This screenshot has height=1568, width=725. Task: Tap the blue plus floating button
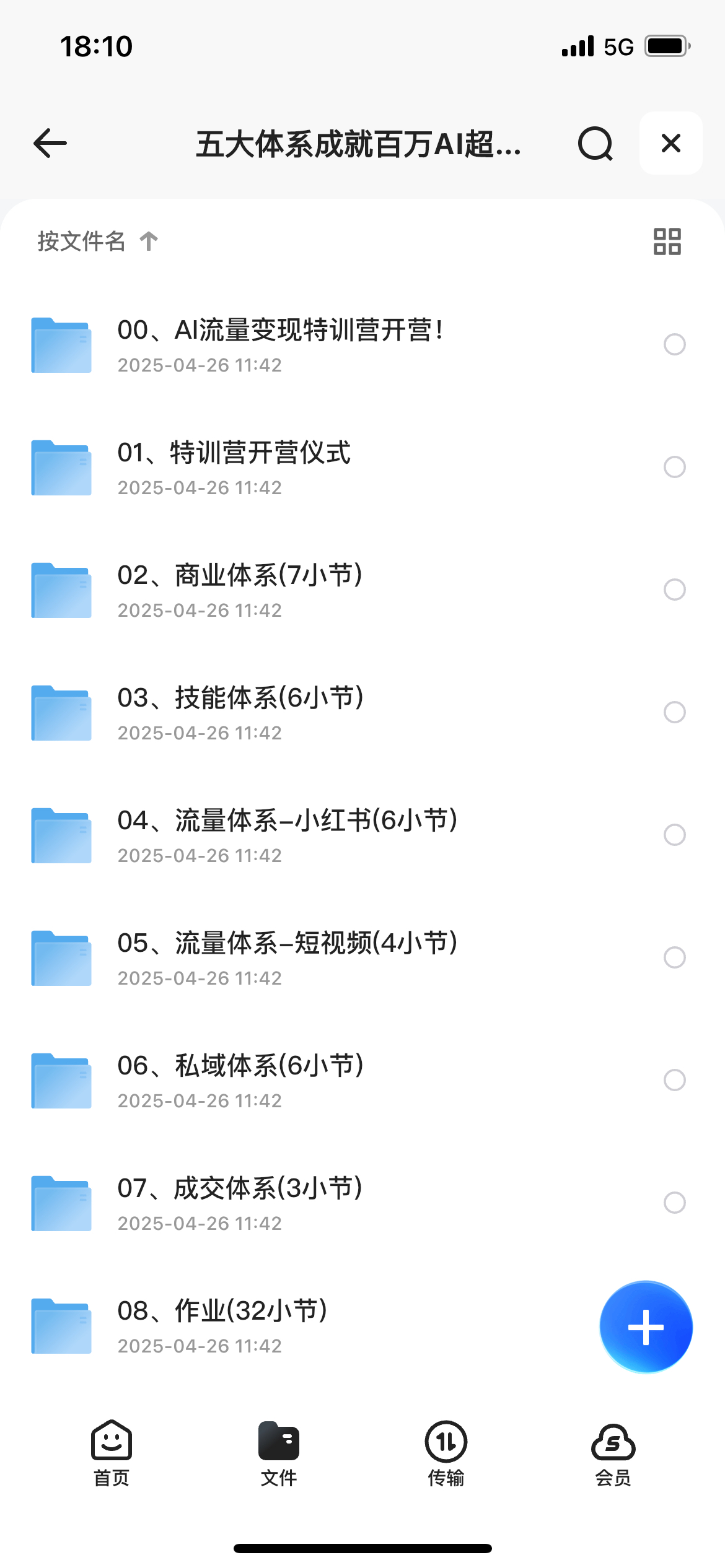646,1326
